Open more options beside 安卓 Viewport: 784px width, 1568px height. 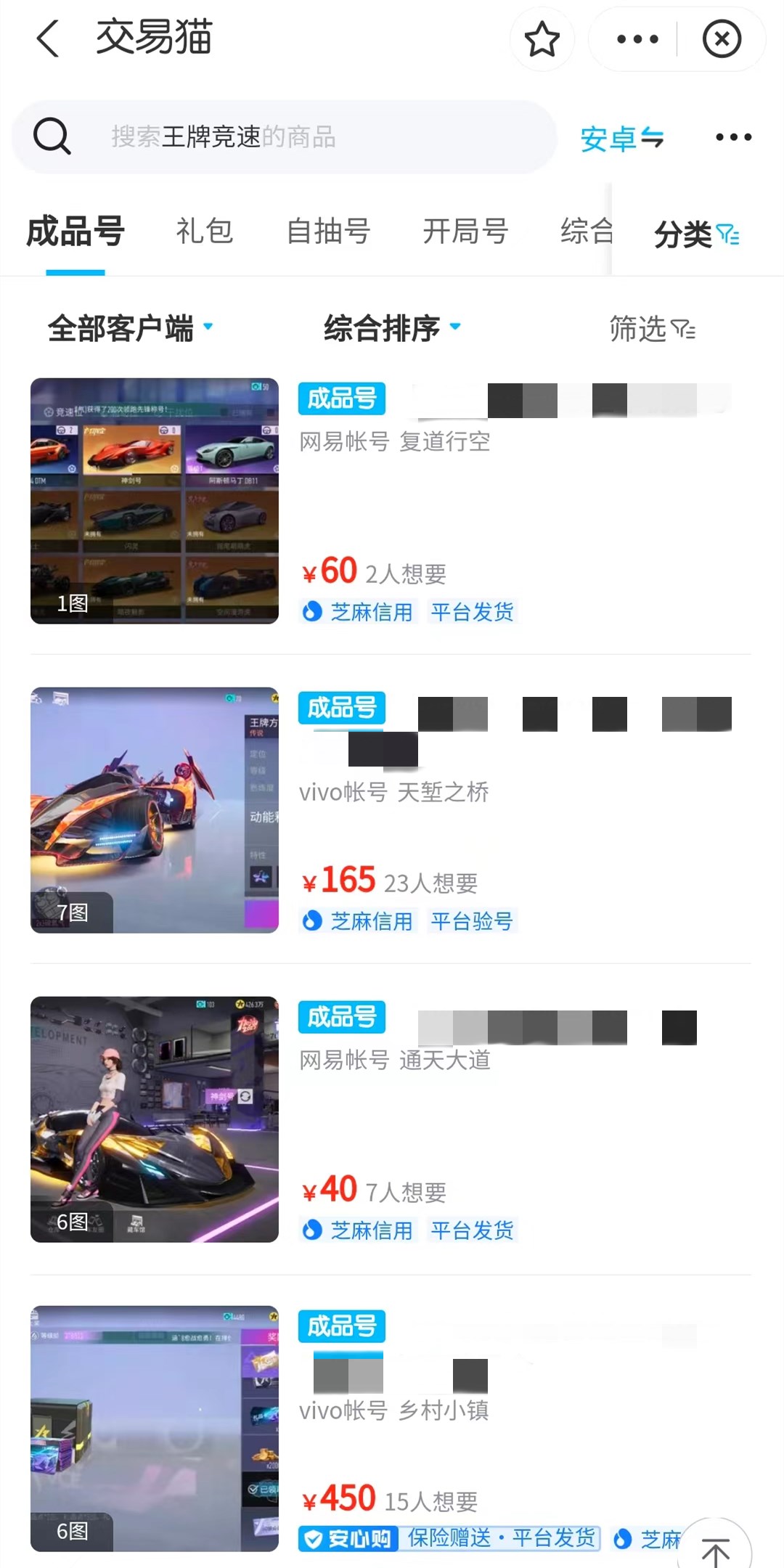tap(733, 137)
